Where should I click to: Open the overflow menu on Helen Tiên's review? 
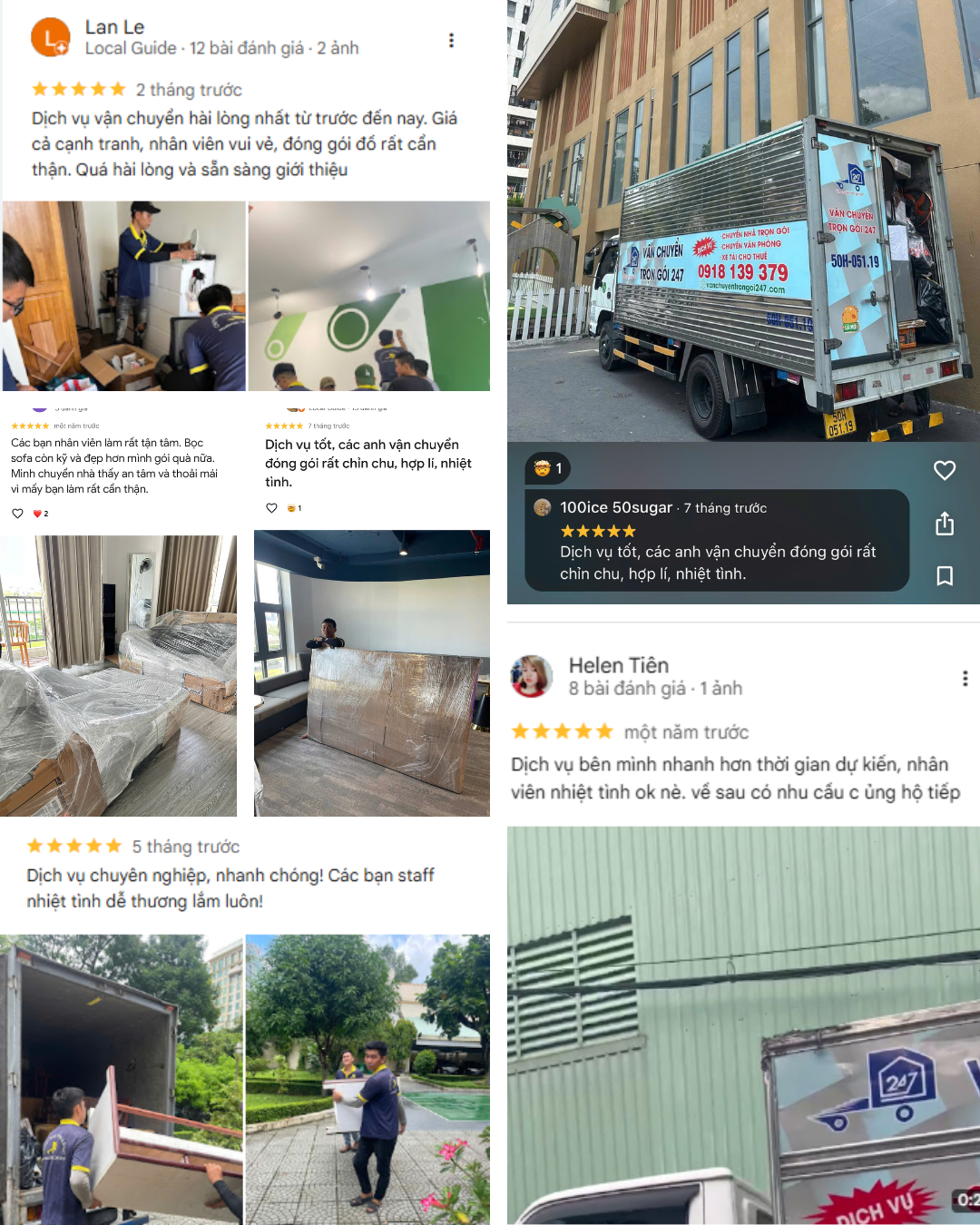click(964, 679)
